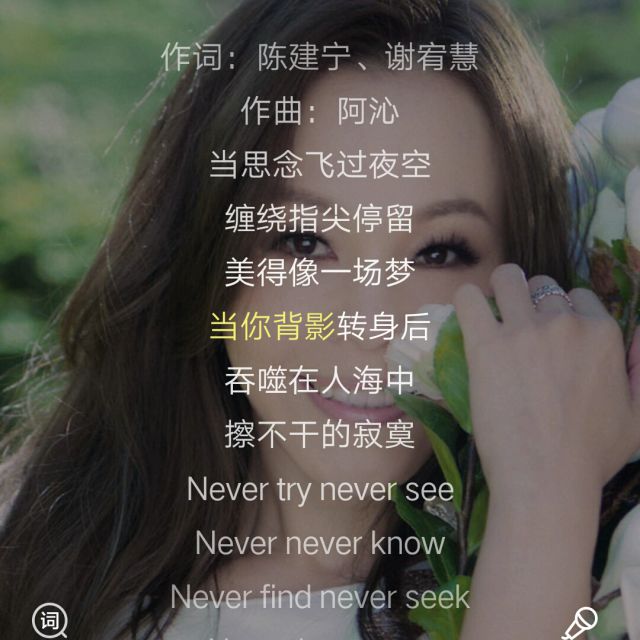This screenshot has height=640, width=640.
Task: Tap the microphone sing-along icon
Action: 580,623
